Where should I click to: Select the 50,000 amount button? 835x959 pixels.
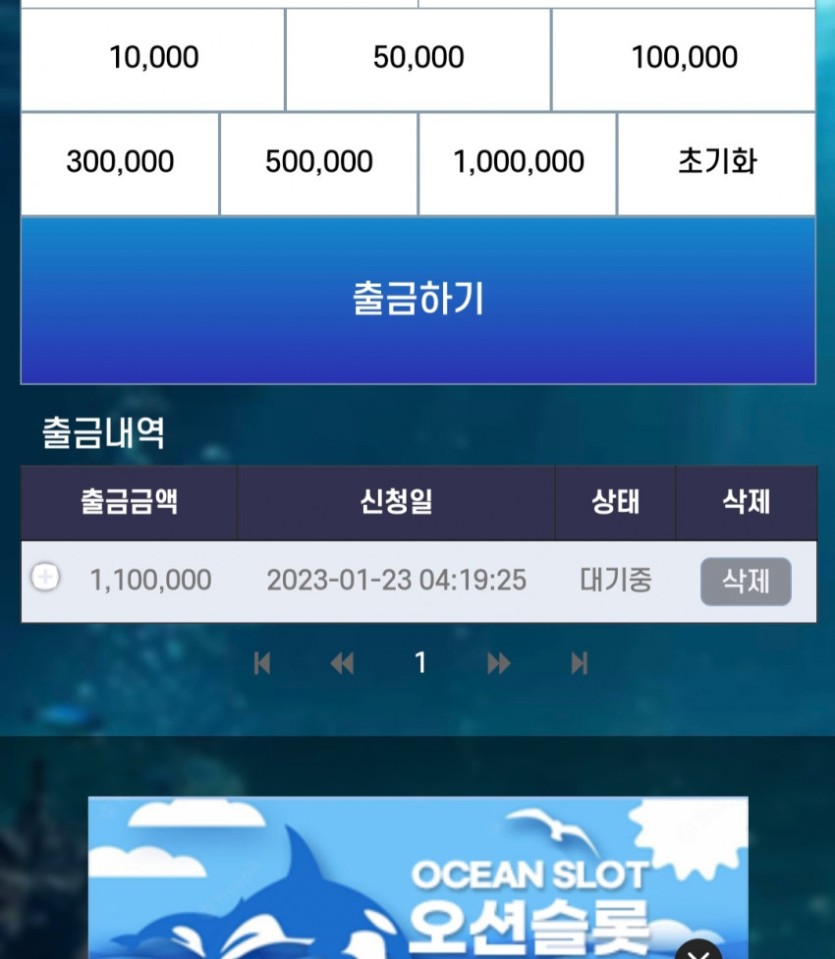click(x=418, y=59)
